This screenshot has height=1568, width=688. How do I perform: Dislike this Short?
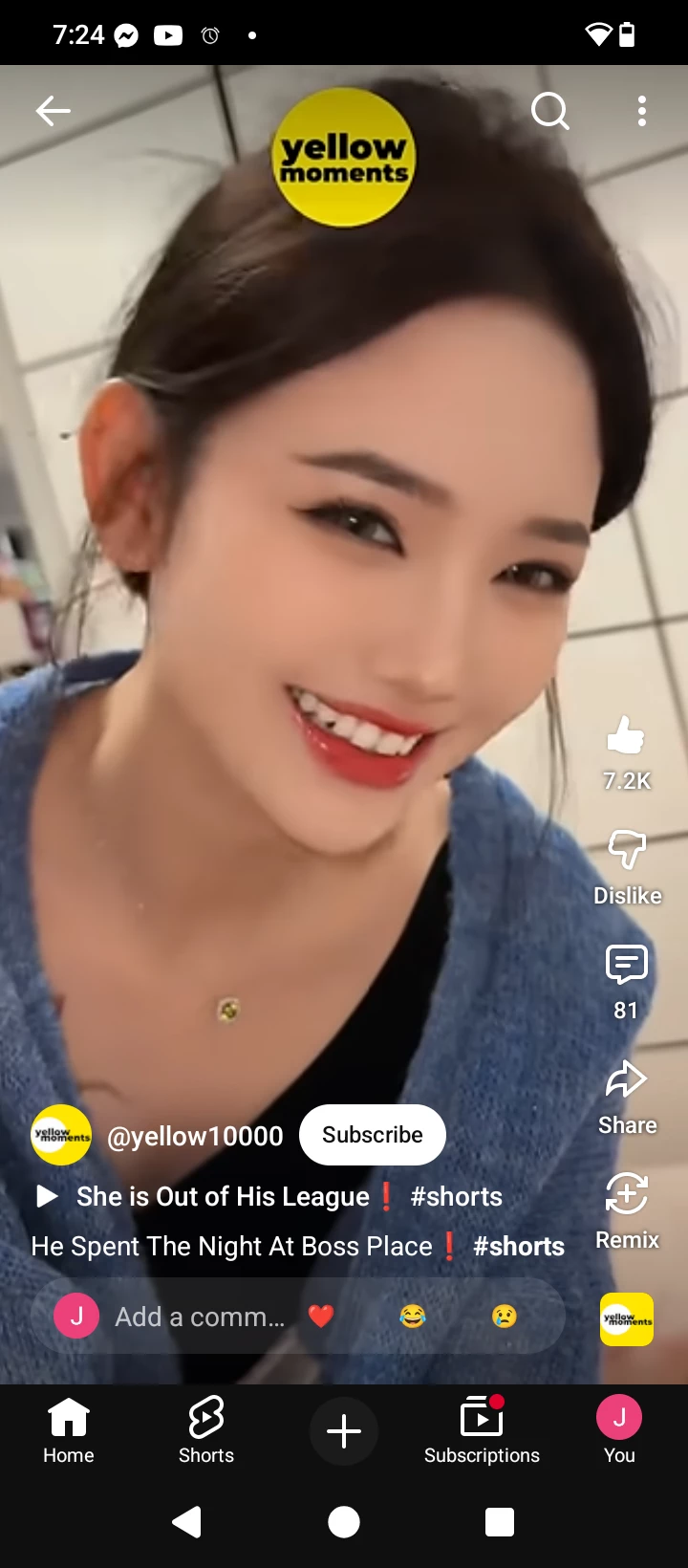(x=627, y=850)
